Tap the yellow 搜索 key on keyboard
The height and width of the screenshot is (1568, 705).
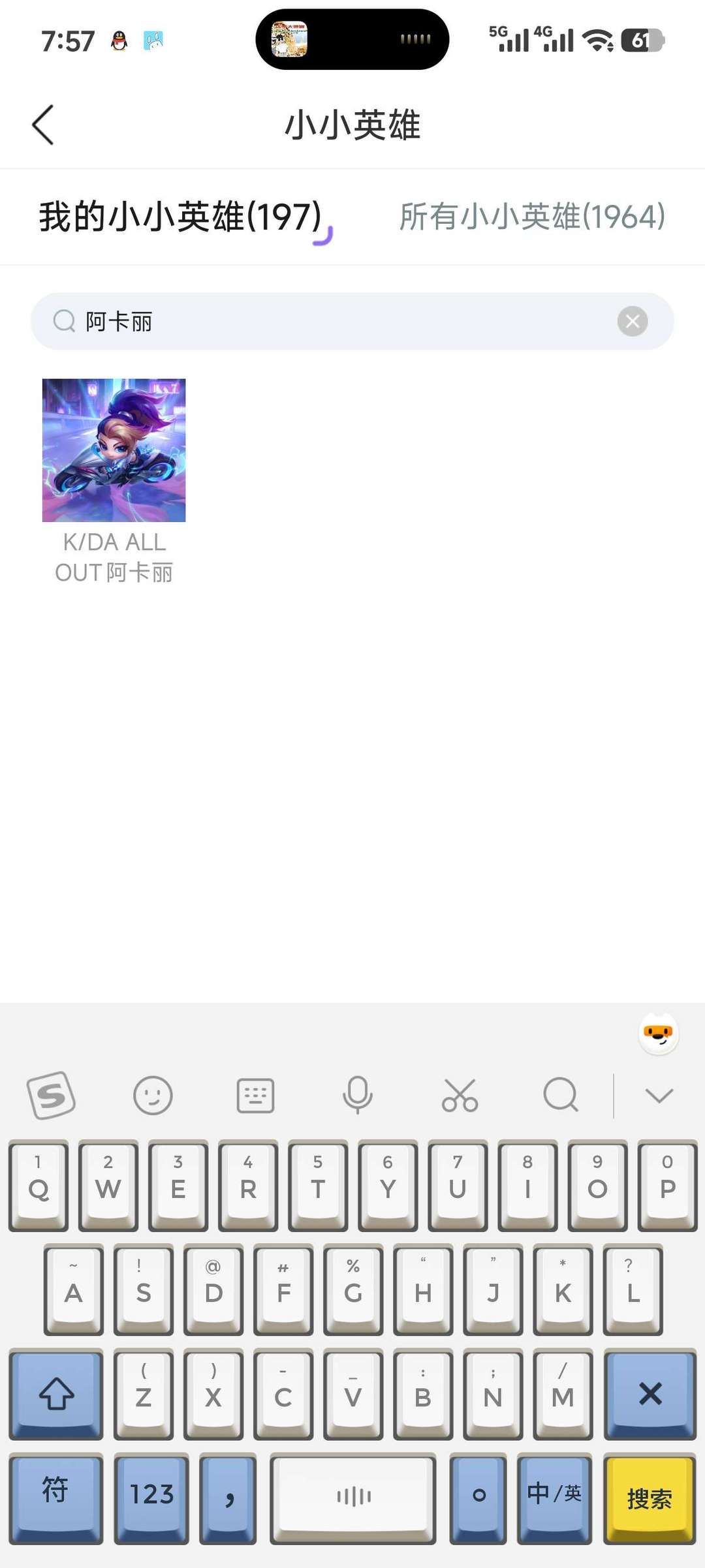650,1498
